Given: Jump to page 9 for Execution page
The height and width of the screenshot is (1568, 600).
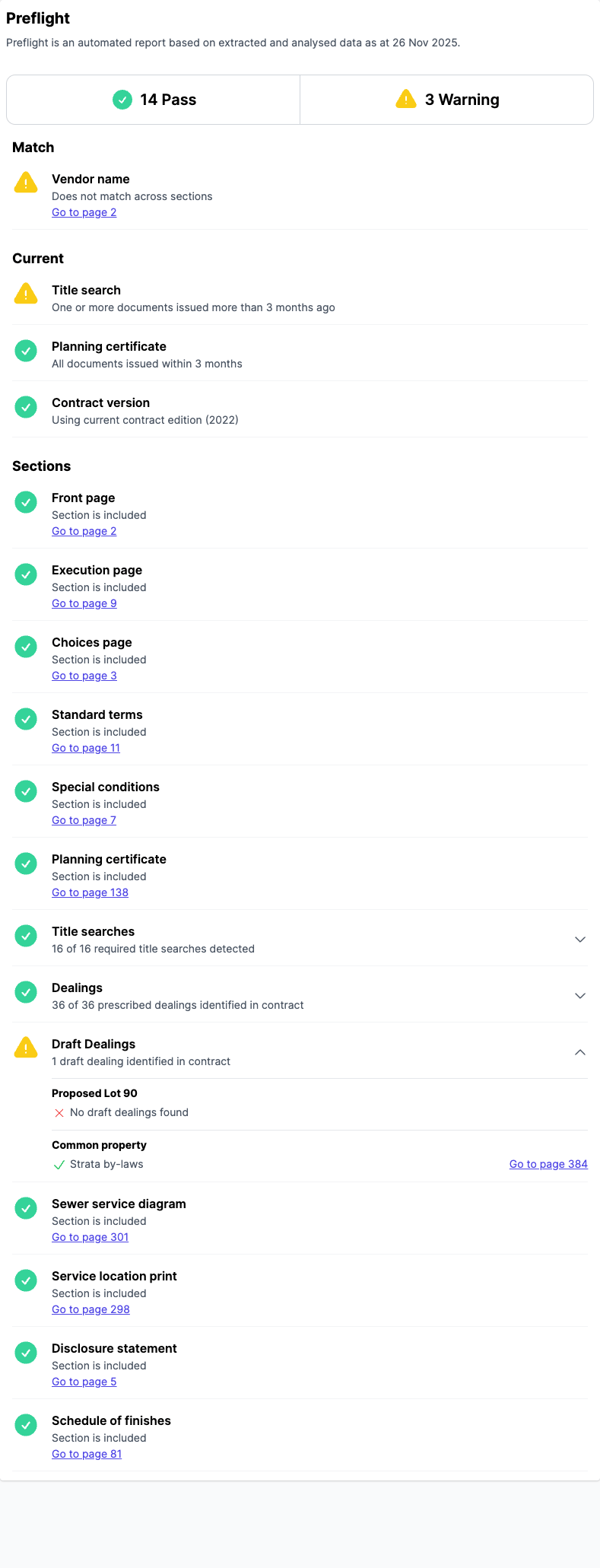Looking at the screenshot, I should 84,603.
